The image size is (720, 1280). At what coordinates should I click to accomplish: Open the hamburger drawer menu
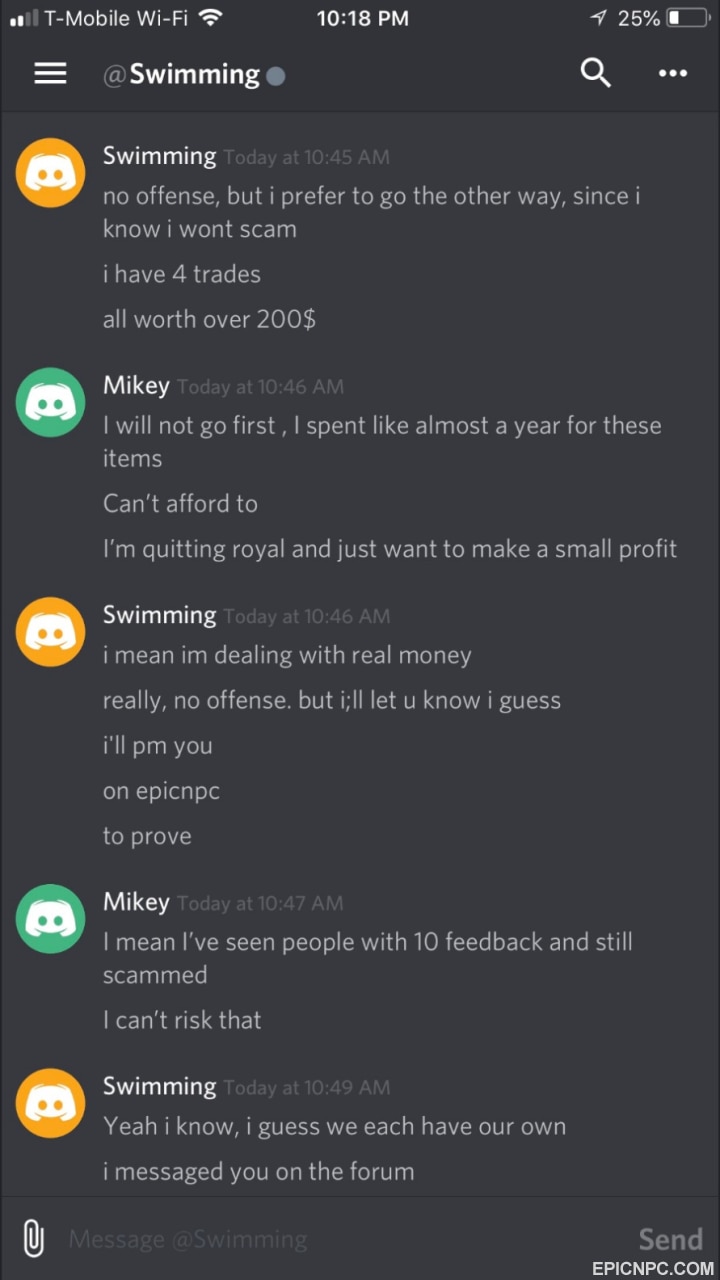click(50, 73)
